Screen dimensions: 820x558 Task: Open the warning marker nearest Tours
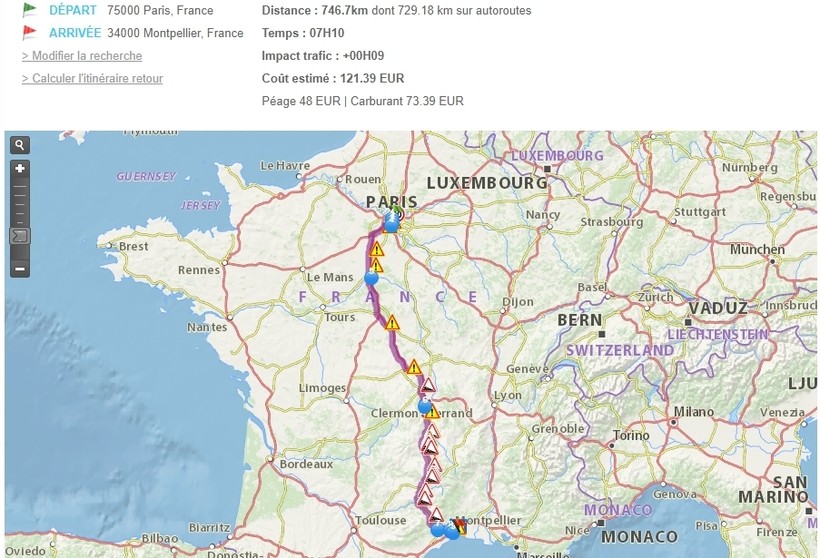point(392,323)
